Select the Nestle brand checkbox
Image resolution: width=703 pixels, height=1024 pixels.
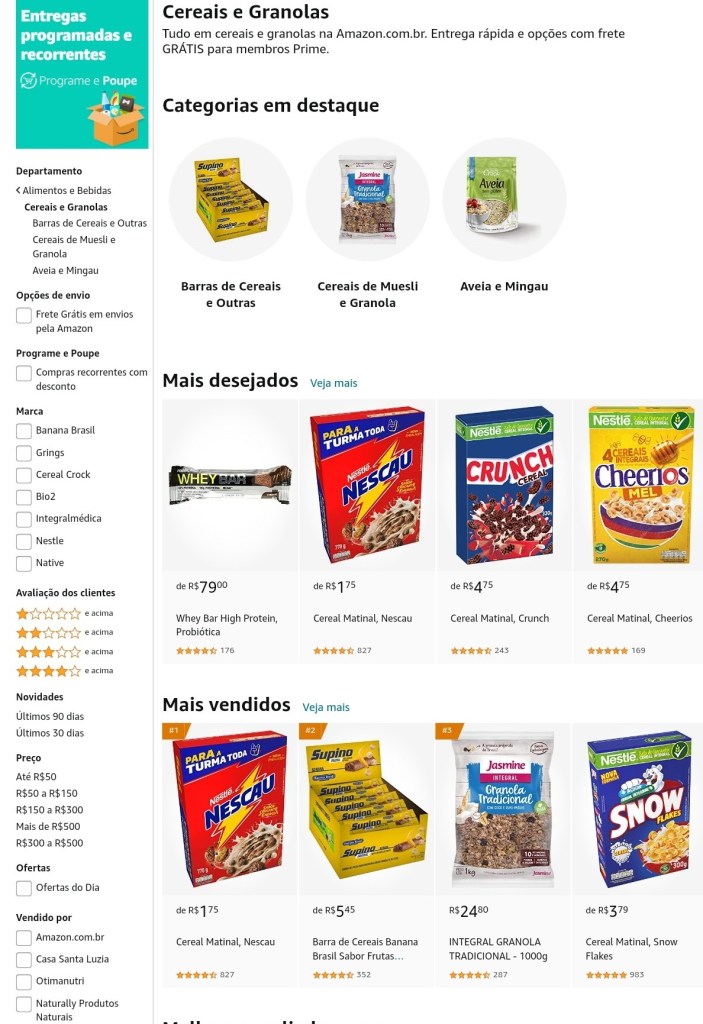24,541
